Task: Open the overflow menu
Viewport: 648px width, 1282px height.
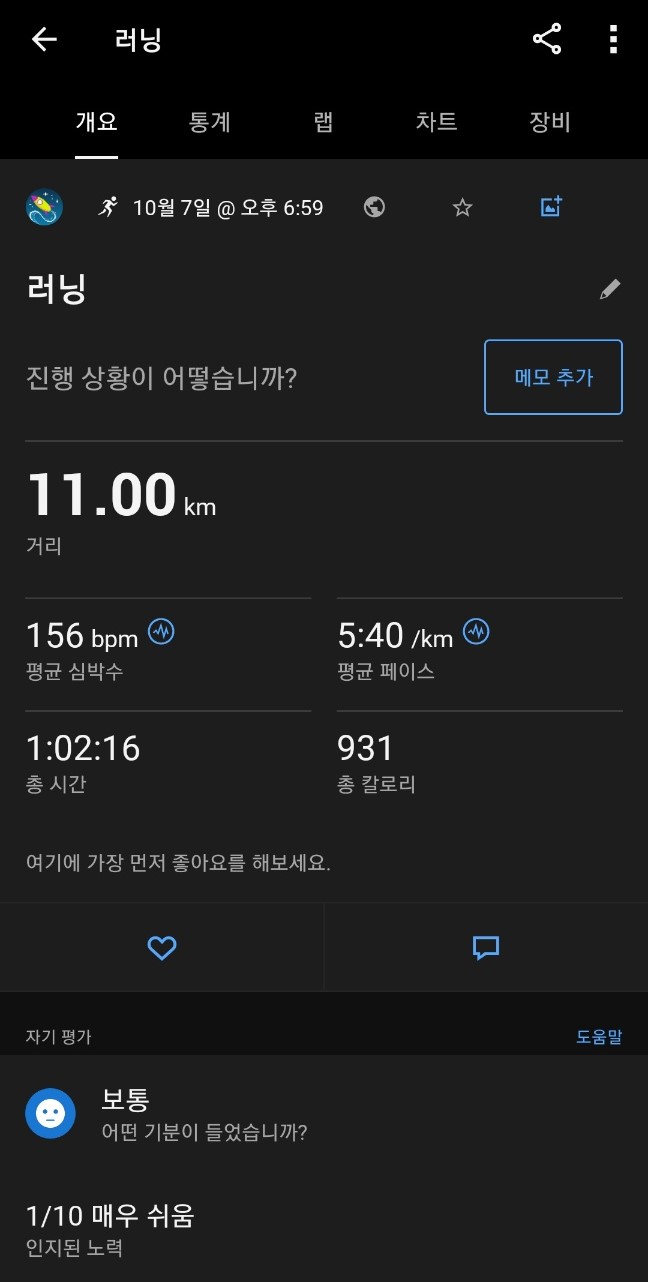Action: [x=613, y=40]
